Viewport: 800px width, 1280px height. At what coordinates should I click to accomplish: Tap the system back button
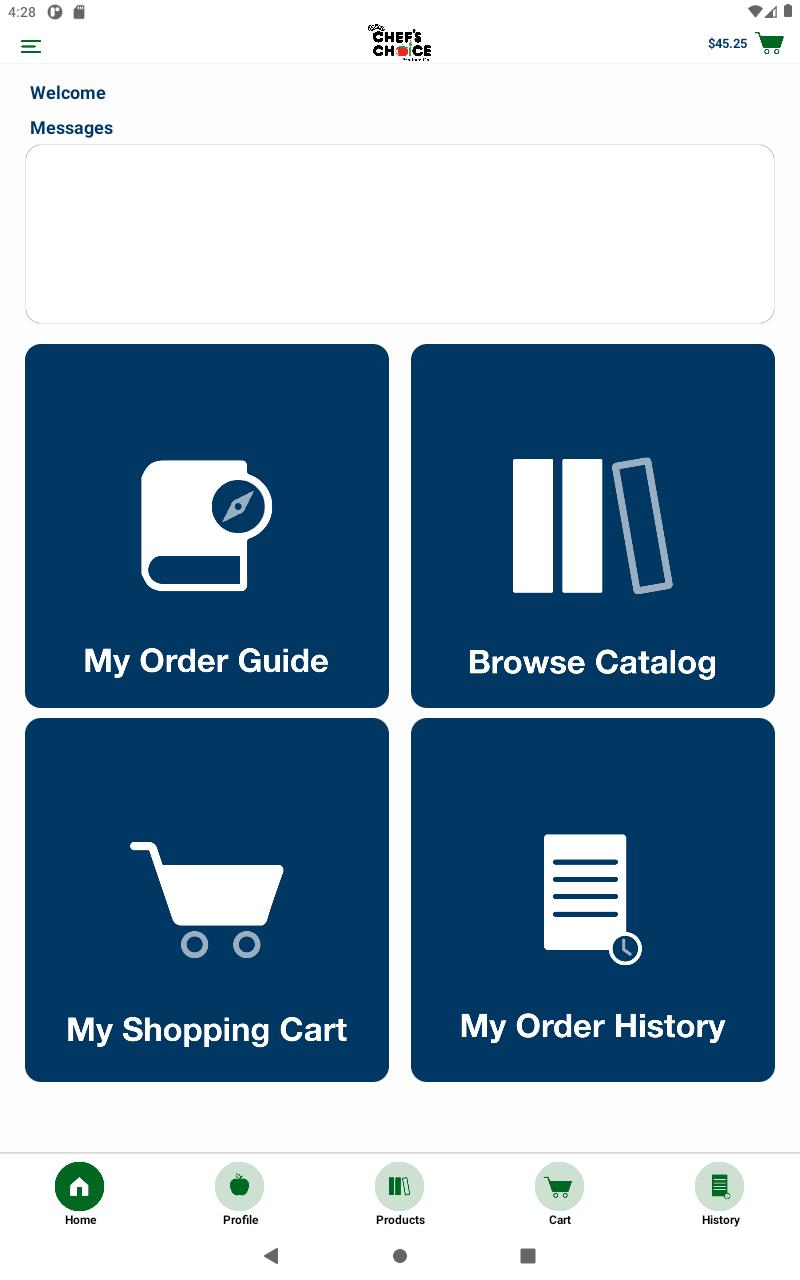[x=271, y=1256]
